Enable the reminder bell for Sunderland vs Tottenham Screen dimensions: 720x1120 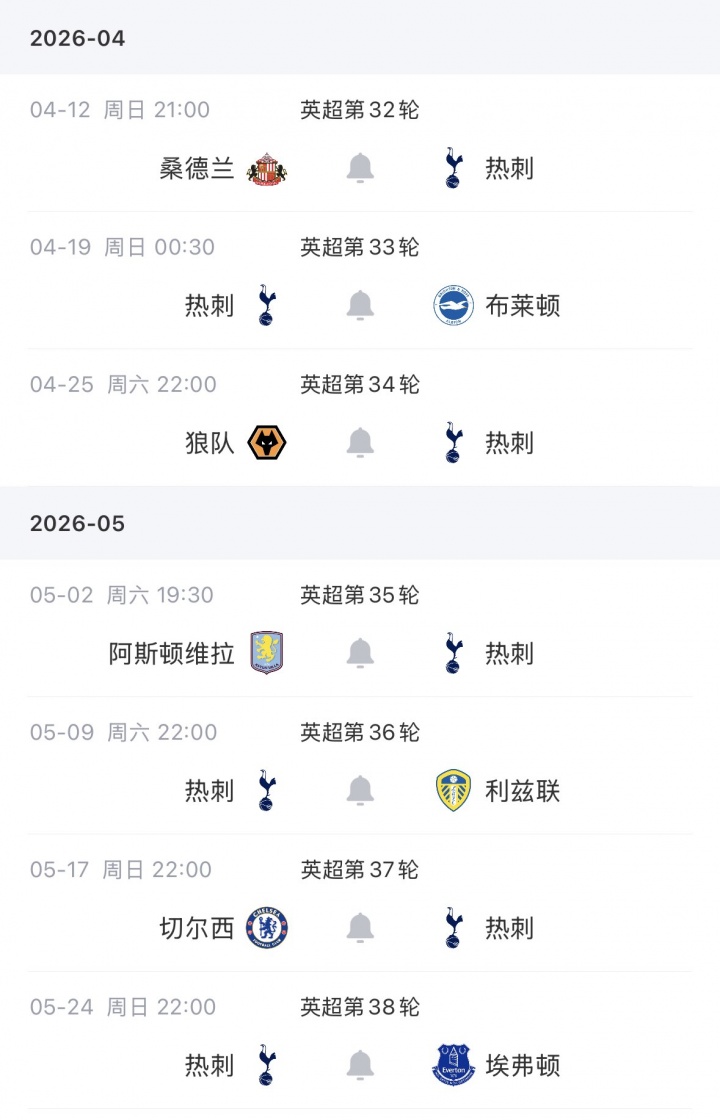(359, 169)
